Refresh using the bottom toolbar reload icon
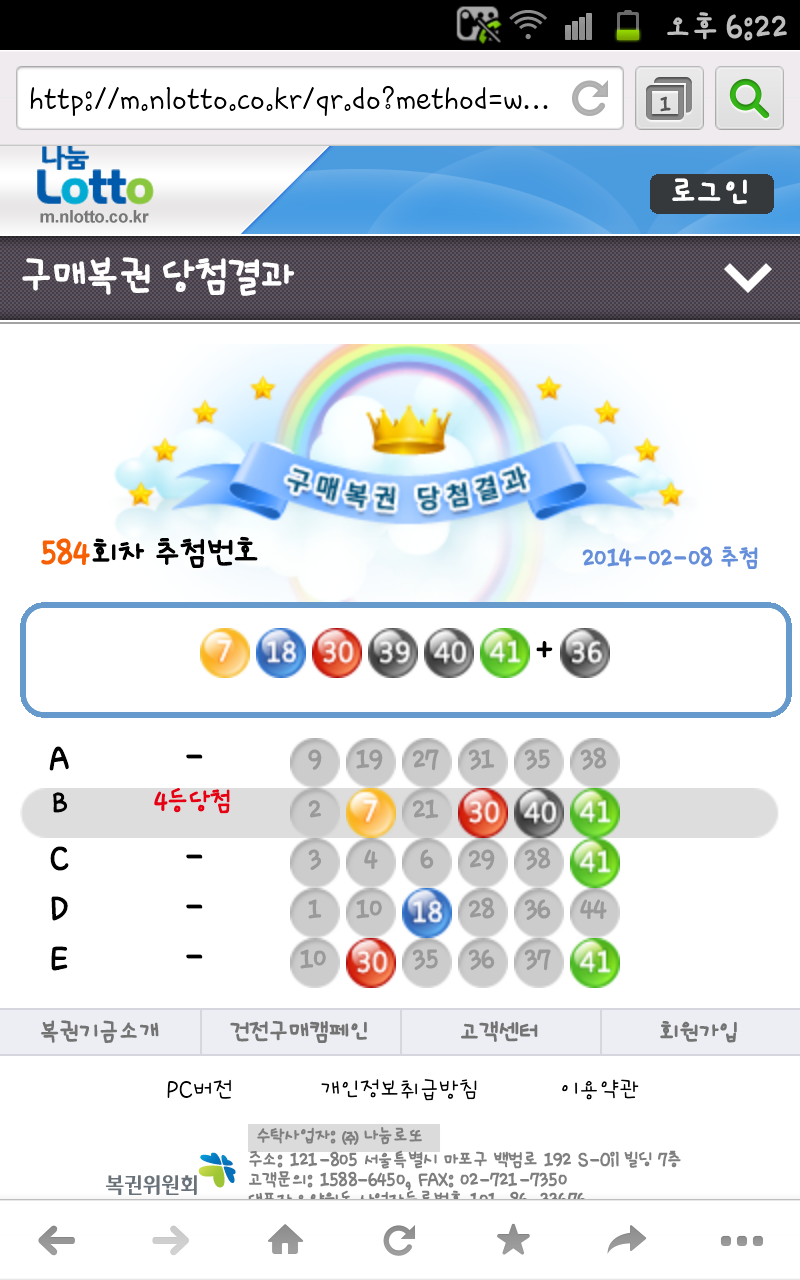Image resolution: width=800 pixels, height=1280 pixels. tap(399, 1241)
